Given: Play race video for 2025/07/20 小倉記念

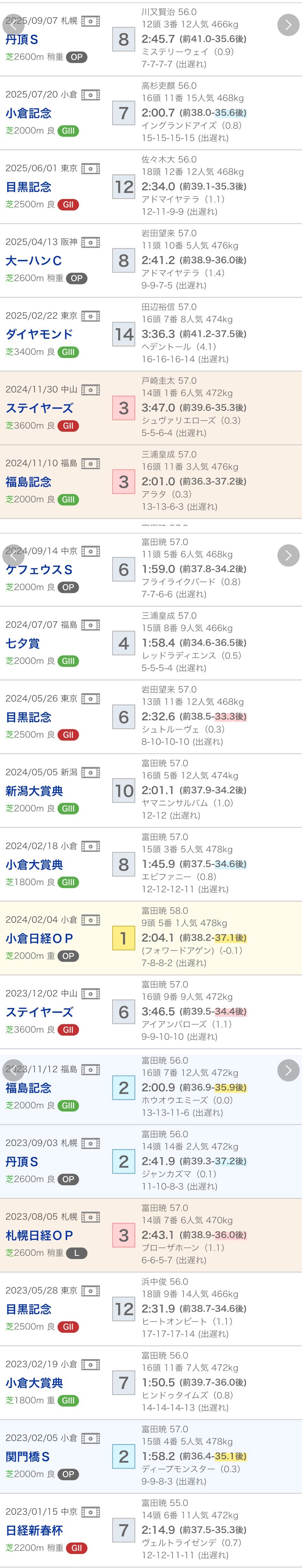Looking at the screenshot, I should [91, 95].
